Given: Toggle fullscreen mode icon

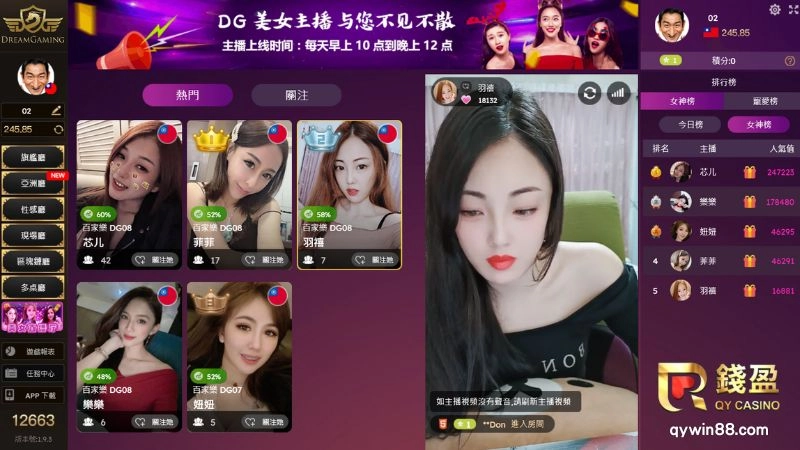Looking at the screenshot, I should pos(791,9).
